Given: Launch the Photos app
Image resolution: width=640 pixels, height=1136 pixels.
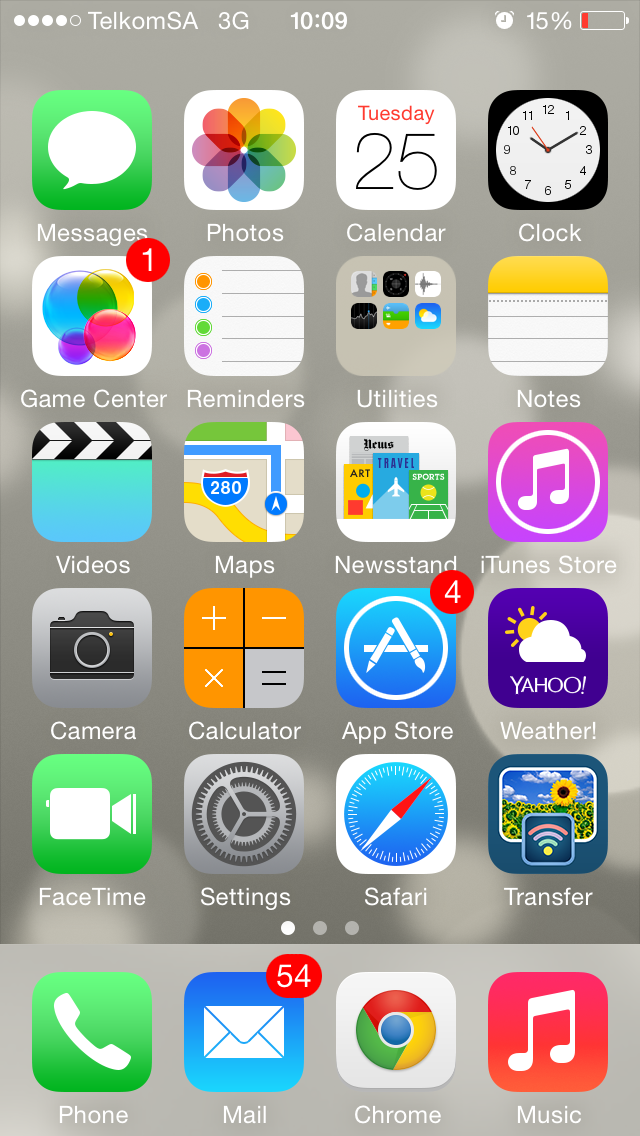Looking at the screenshot, I should pyautogui.click(x=244, y=150).
